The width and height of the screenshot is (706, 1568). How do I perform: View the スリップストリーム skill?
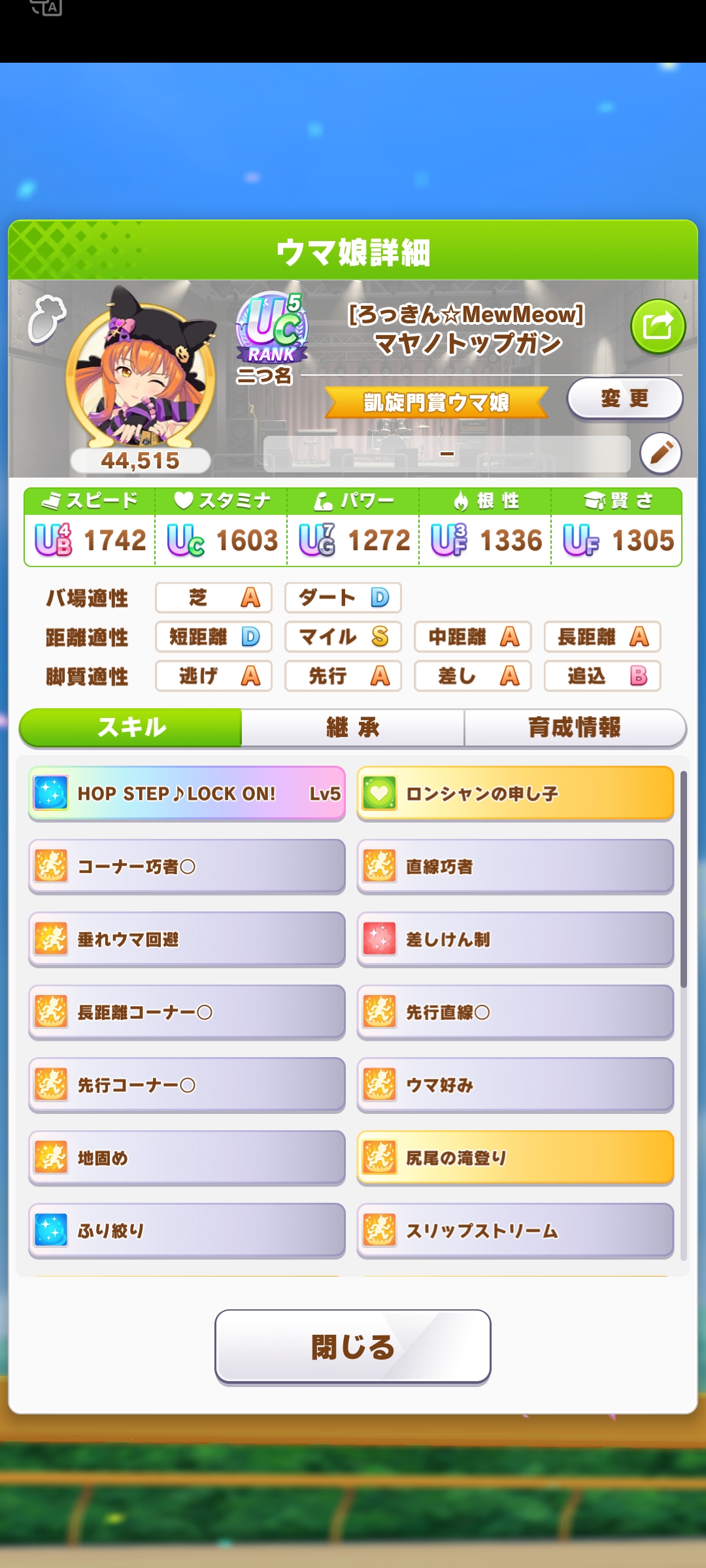point(515,1230)
